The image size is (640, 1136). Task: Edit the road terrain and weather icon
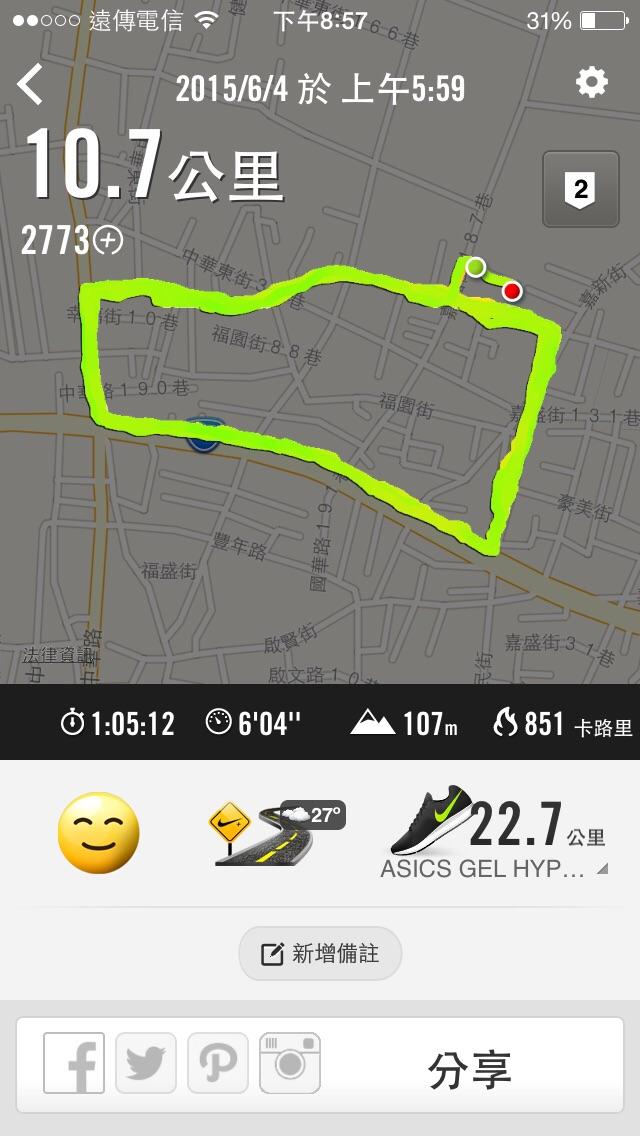tap(277, 832)
